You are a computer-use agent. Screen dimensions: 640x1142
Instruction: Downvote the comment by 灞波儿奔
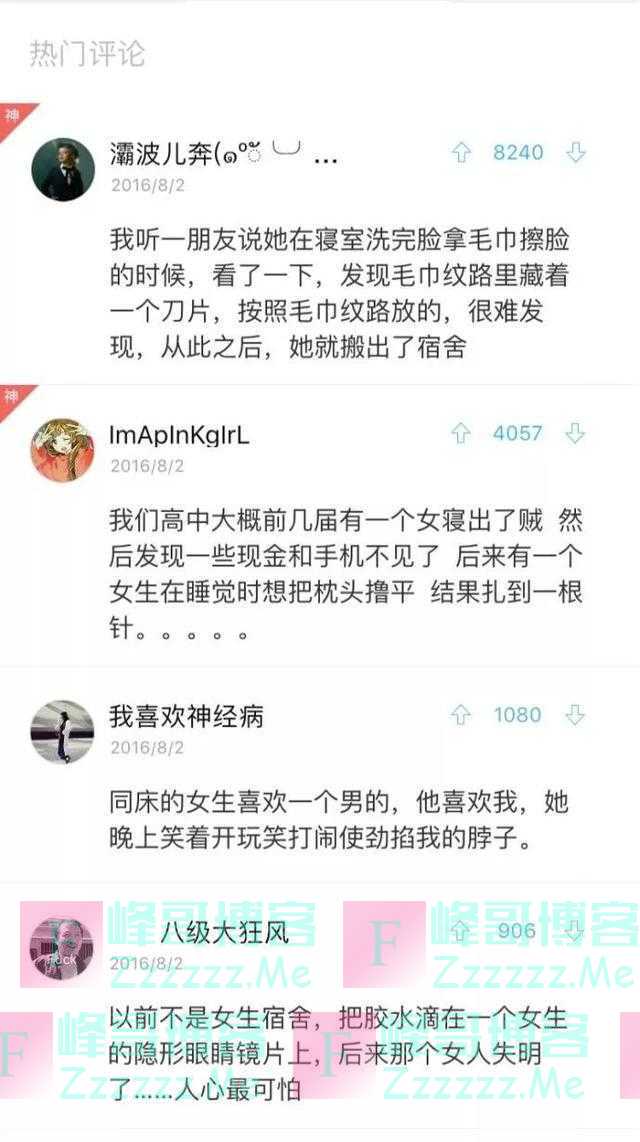point(576,153)
